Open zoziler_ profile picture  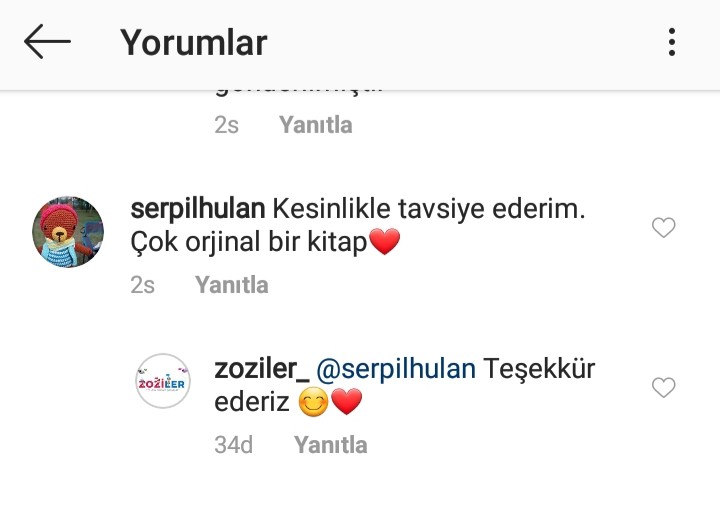click(x=162, y=381)
